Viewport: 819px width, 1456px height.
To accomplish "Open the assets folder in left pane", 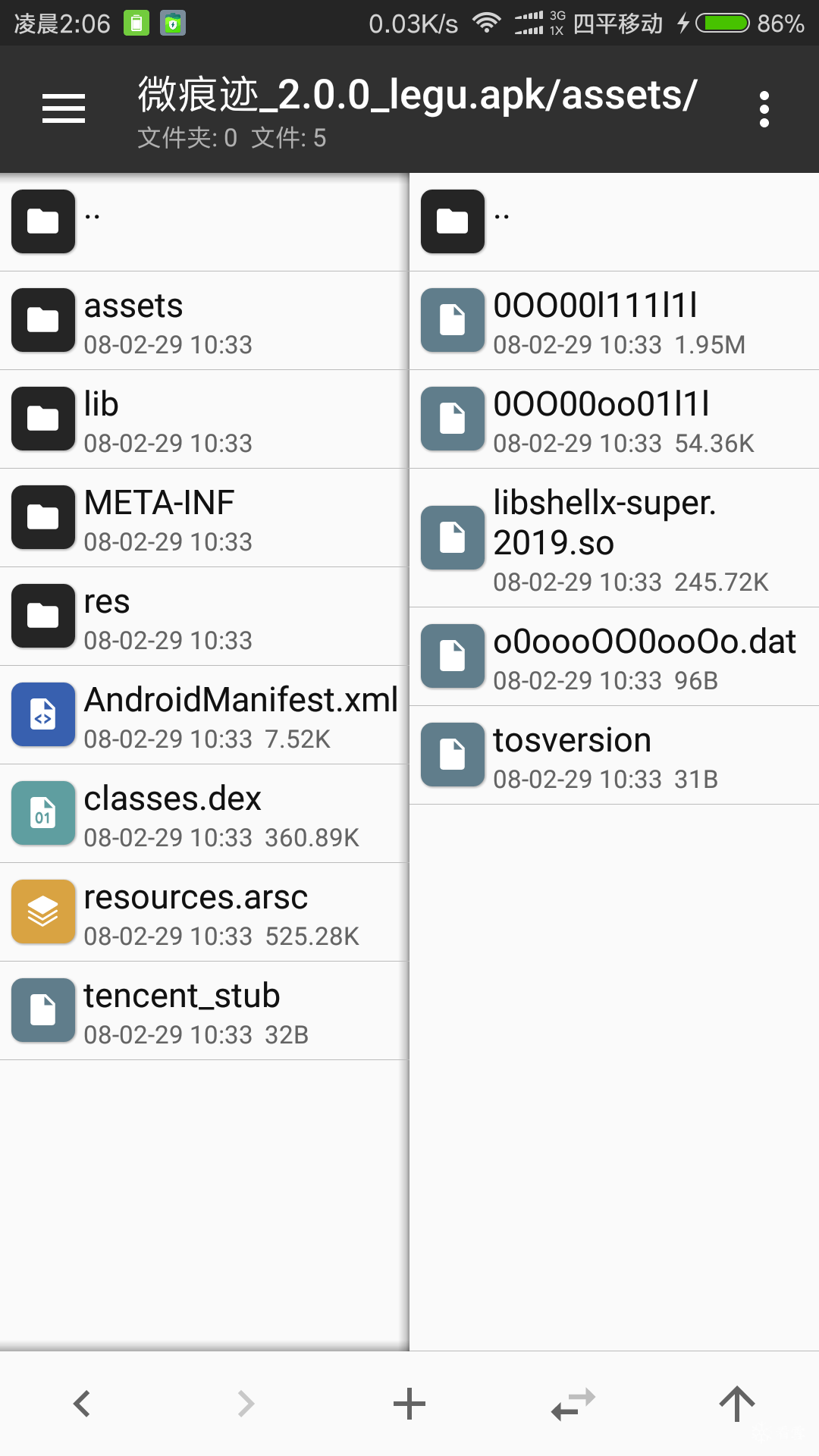I will [x=203, y=321].
